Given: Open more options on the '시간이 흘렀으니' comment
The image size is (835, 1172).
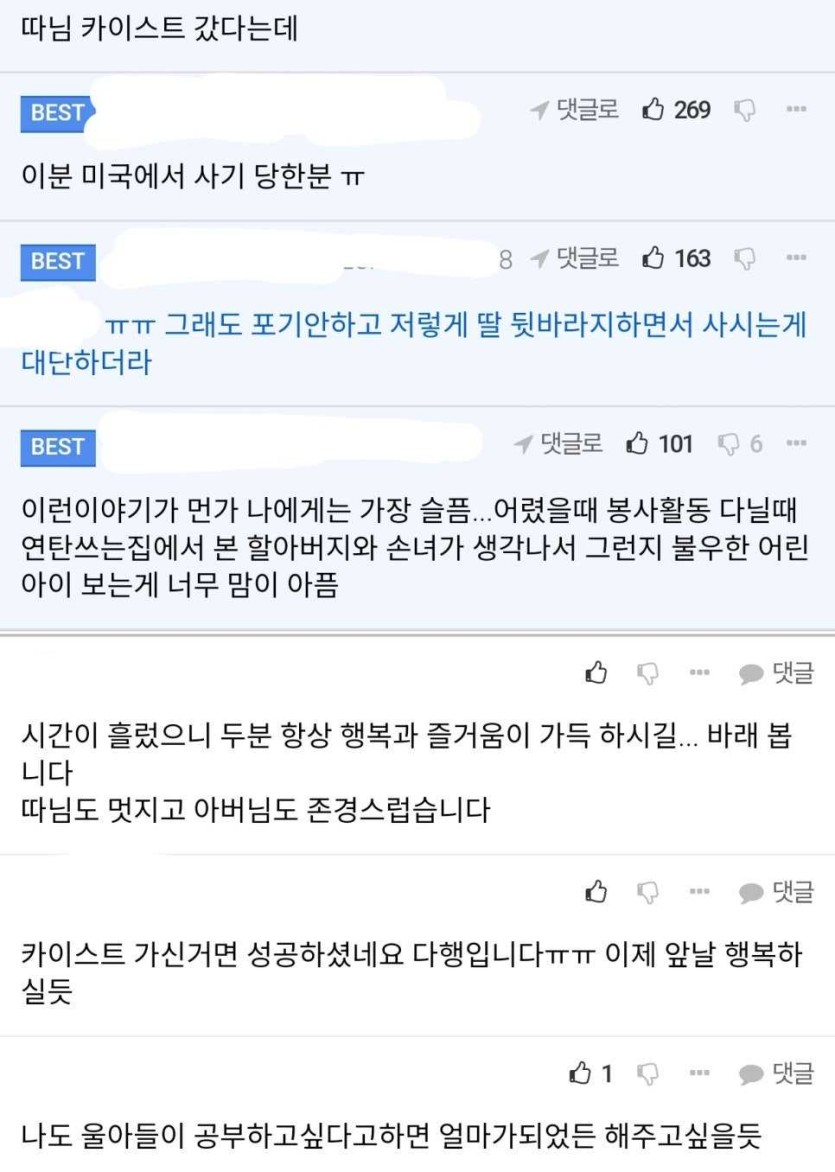Looking at the screenshot, I should (x=700, y=673).
